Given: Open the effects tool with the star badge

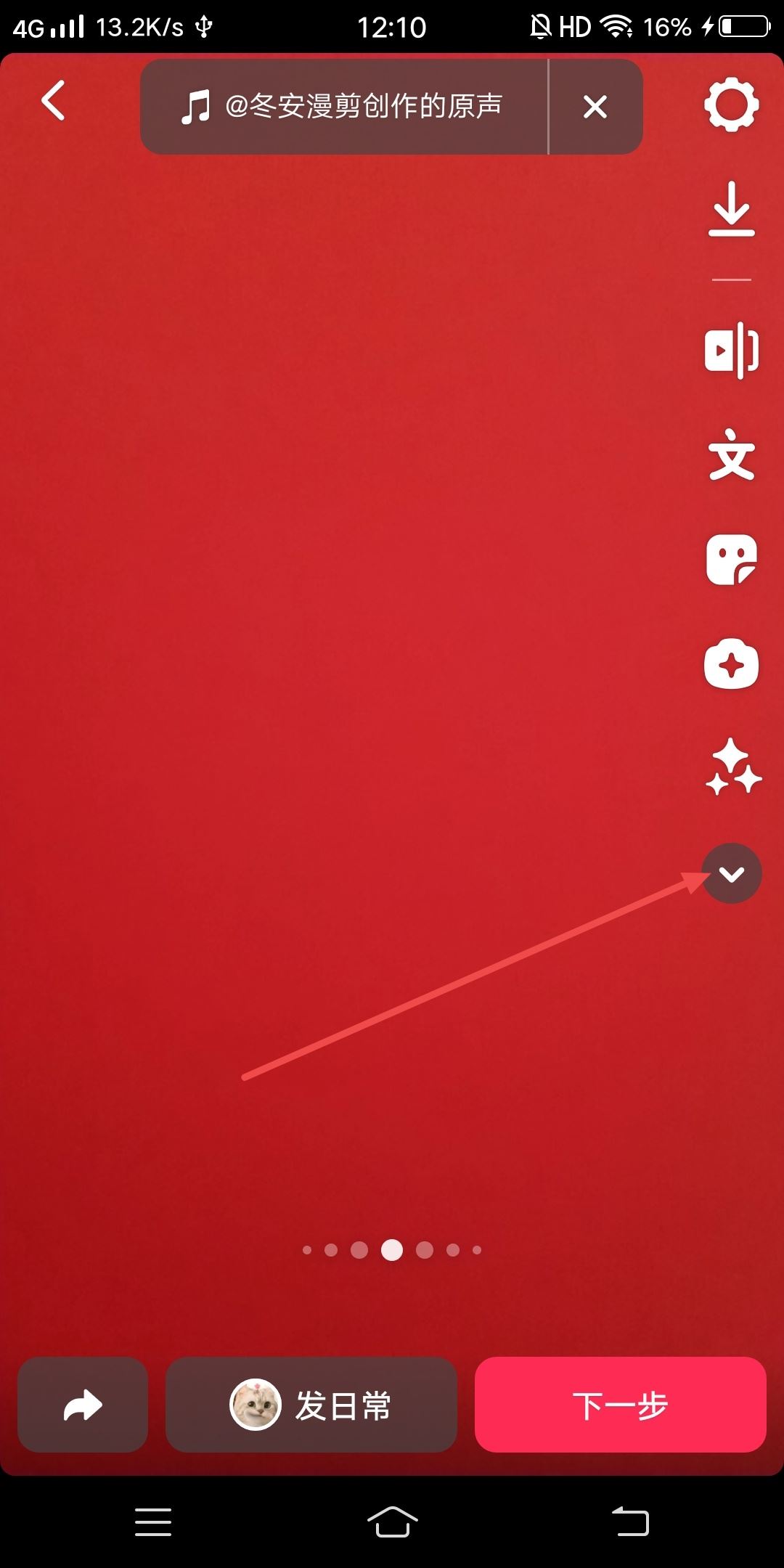Looking at the screenshot, I should [731, 664].
